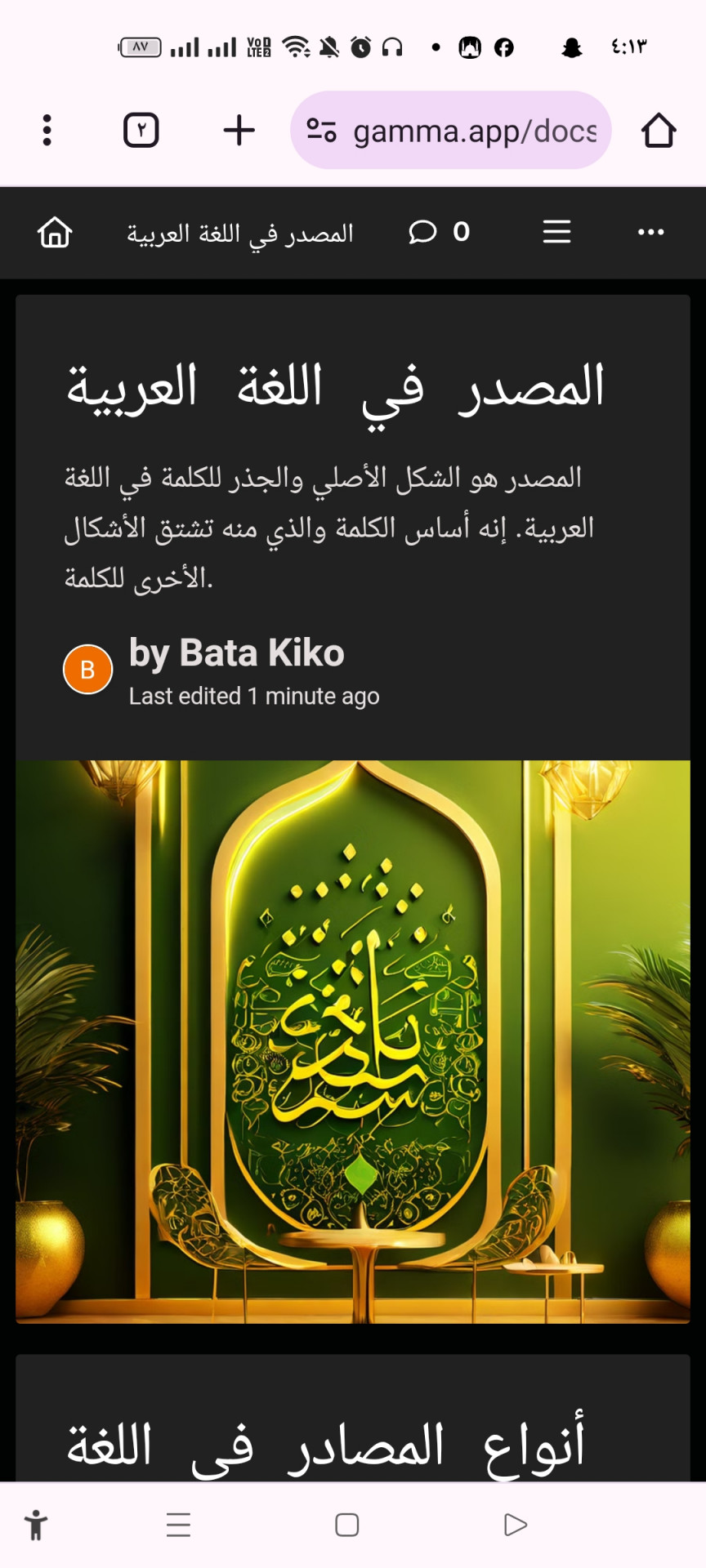
Task: Add a new browser tab
Action: click(239, 131)
